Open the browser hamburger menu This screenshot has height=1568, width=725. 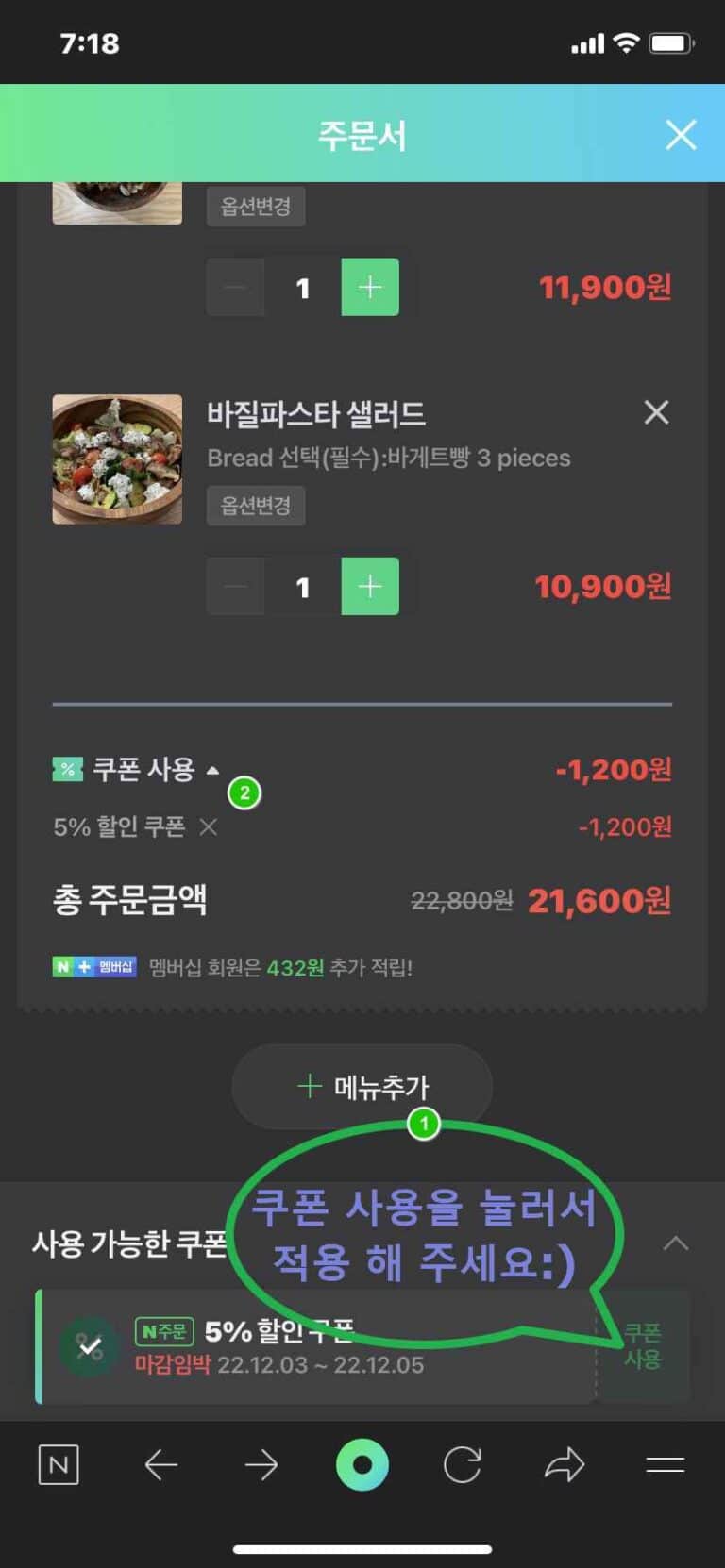click(x=665, y=1465)
